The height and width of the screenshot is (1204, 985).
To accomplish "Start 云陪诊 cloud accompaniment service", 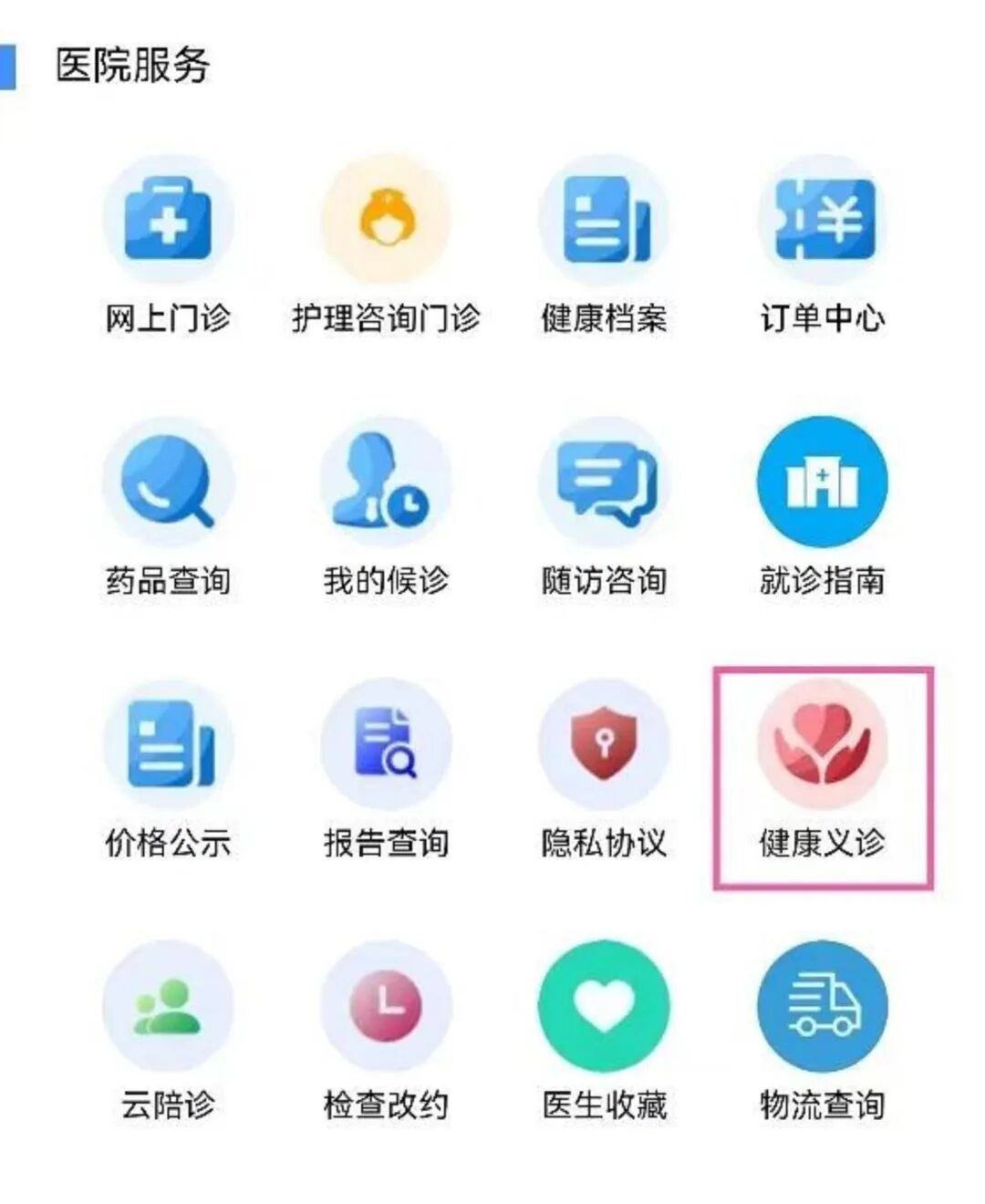I will coord(168,1007).
